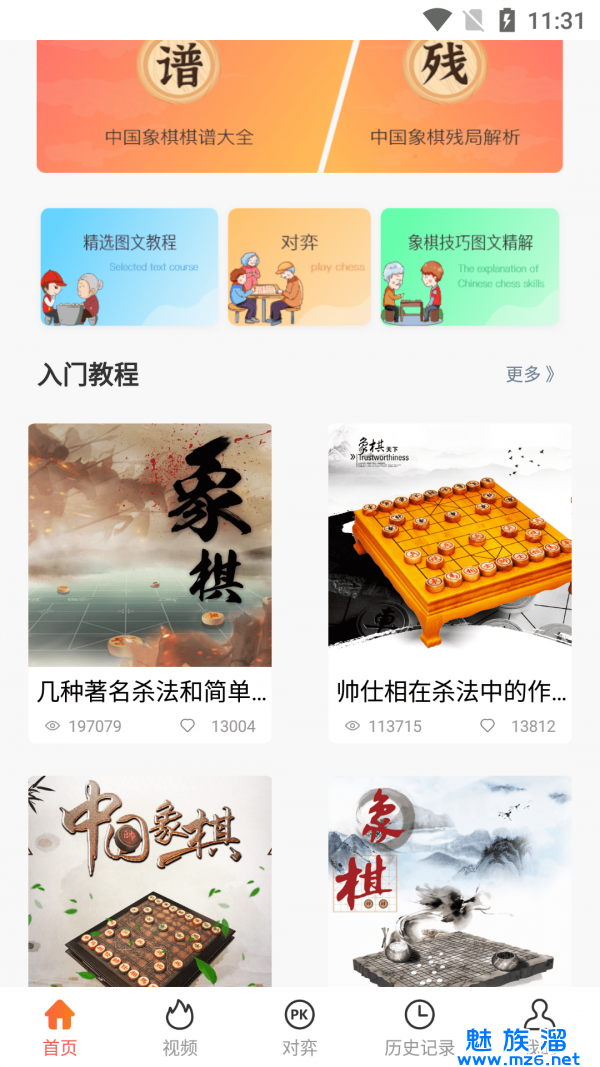Open the 象棋技巧图文精解 card
Image resolution: width=600 pixels, height=1067 pixels.
pos(469,266)
